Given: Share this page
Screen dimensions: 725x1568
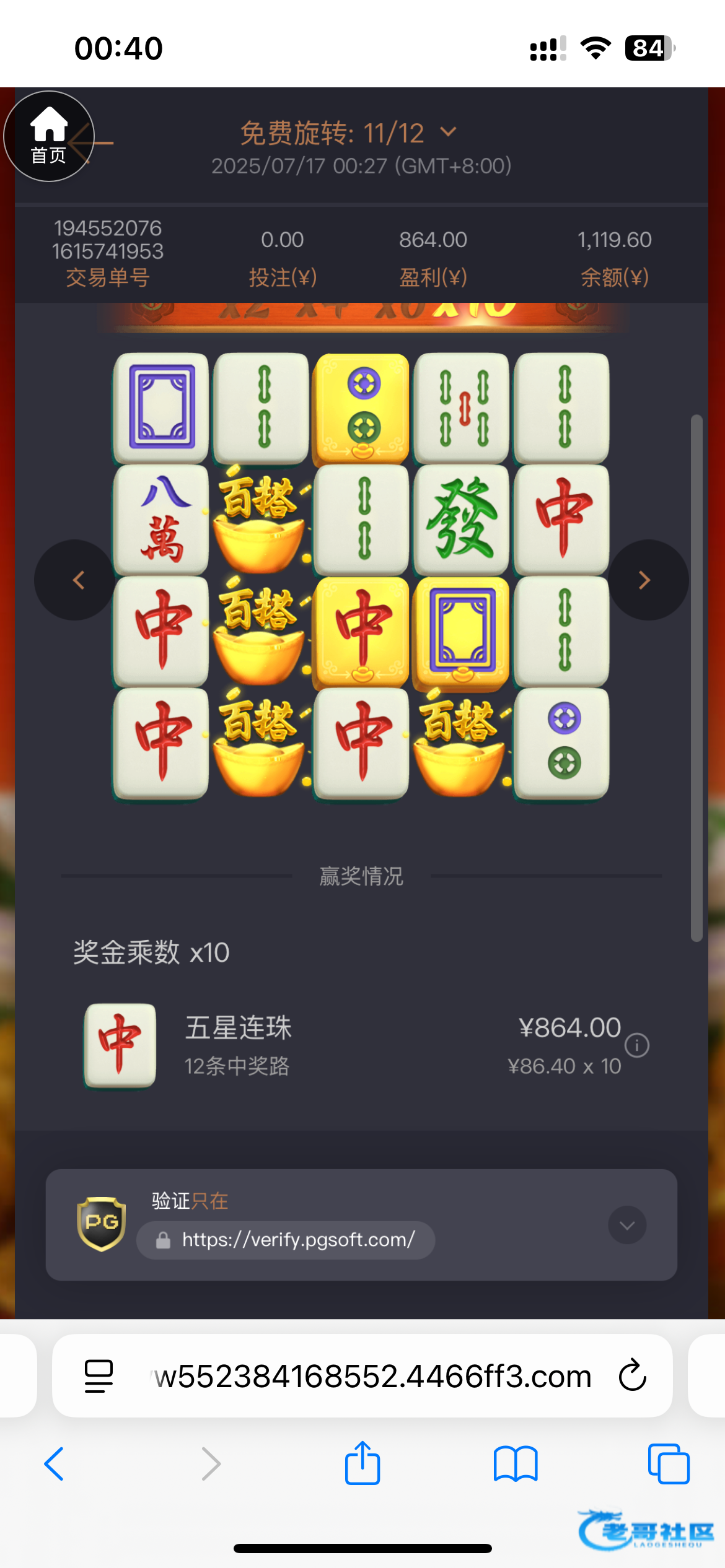Looking at the screenshot, I should coord(362,1463).
